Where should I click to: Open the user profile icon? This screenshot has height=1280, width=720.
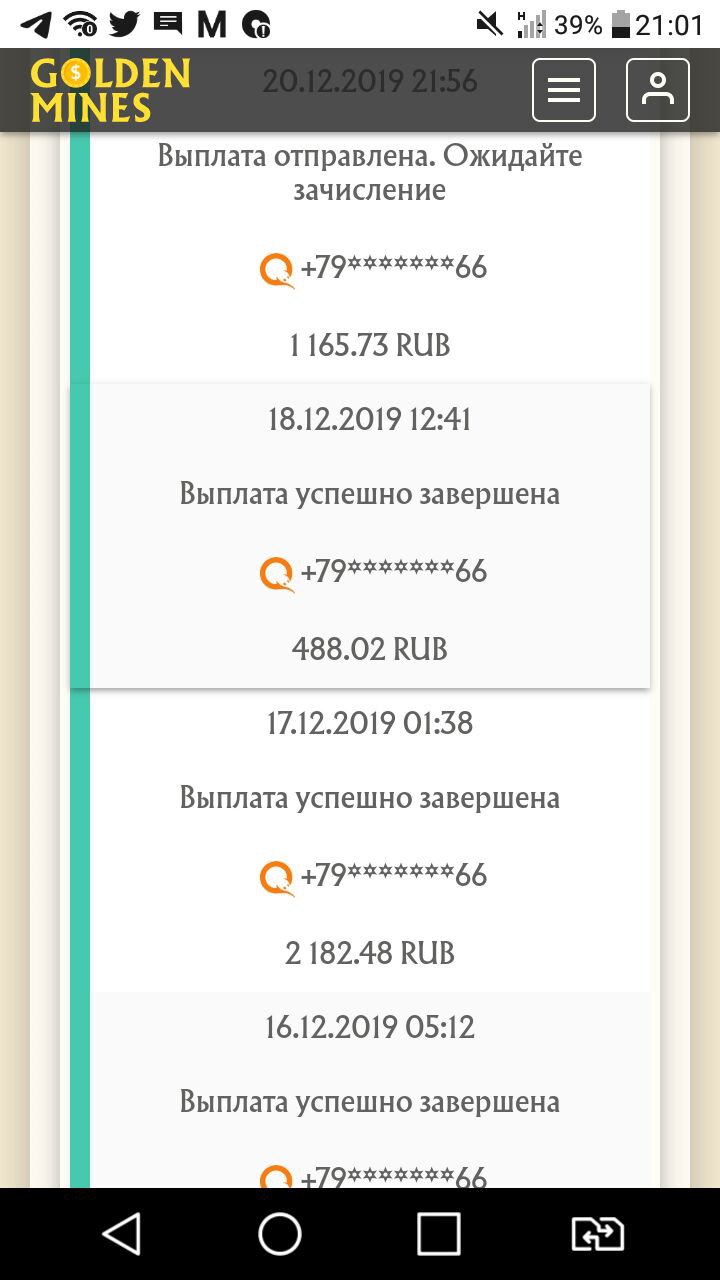[x=657, y=90]
